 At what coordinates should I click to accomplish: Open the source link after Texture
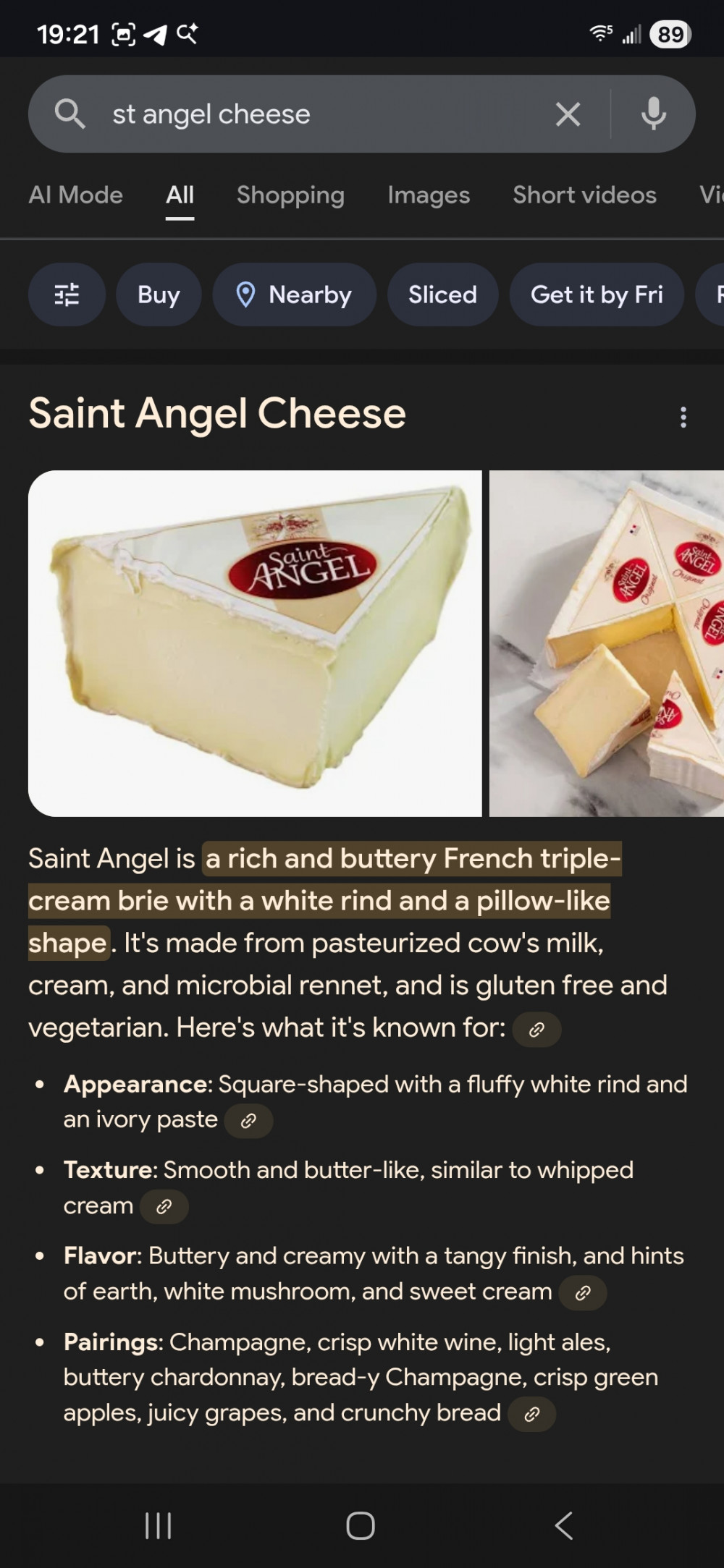pyautogui.click(x=164, y=1206)
